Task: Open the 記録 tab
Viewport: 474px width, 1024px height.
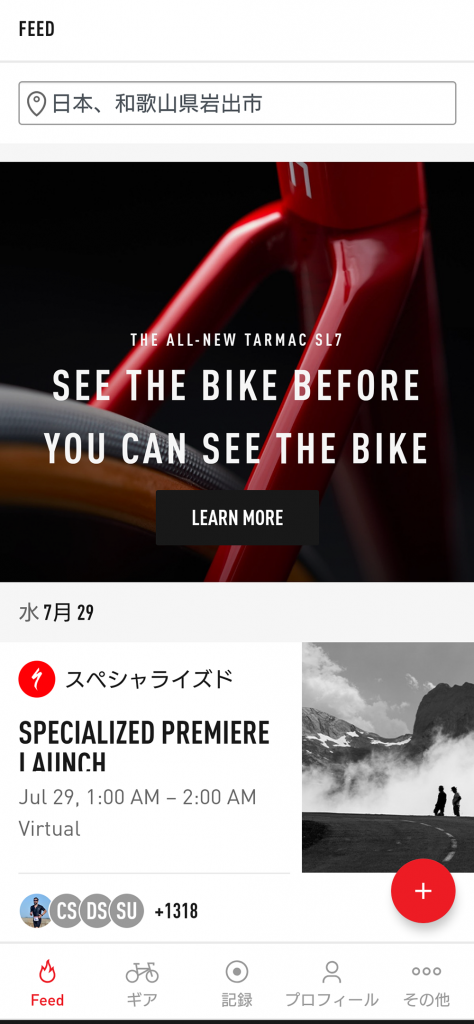Action: coord(237,983)
